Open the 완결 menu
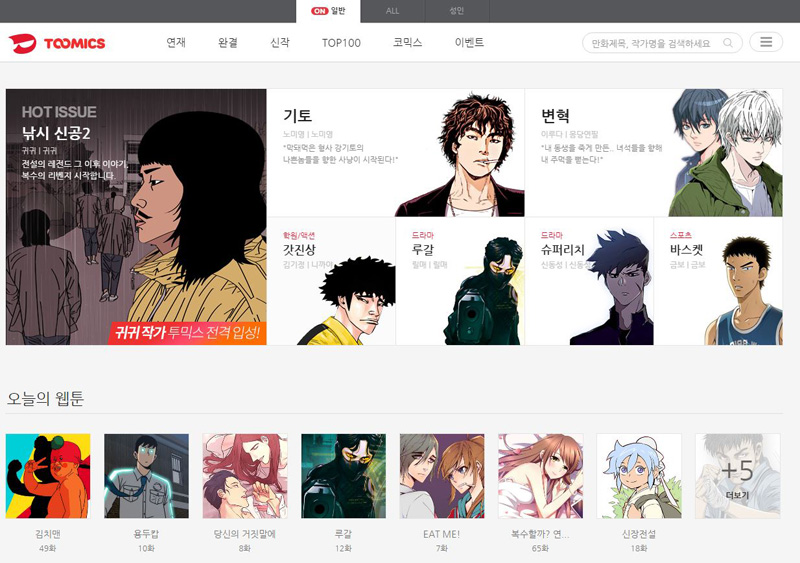The width and height of the screenshot is (800, 563). point(228,43)
